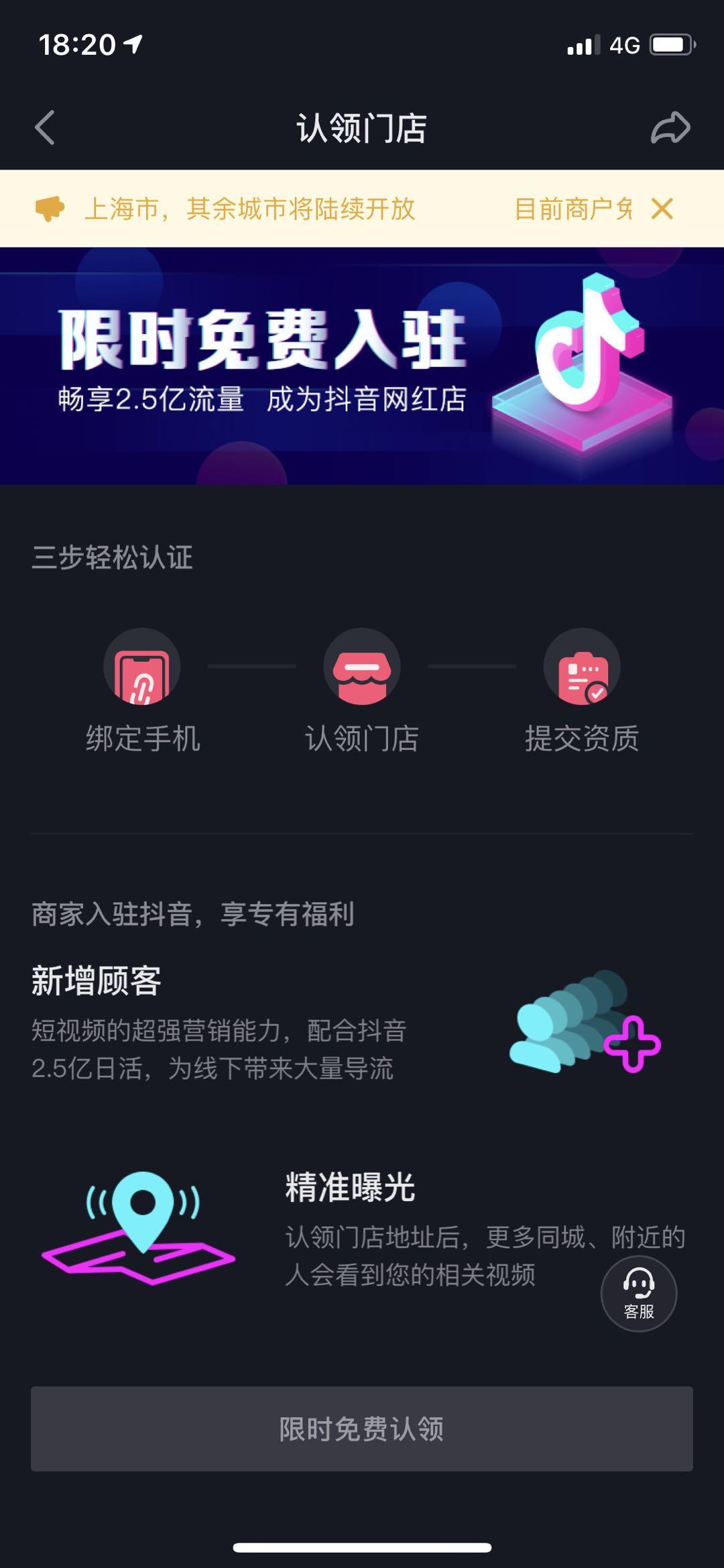Tap the back arrow to return
Image resolution: width=724 pixels, height=1568 pixels.
pos(44,126)
